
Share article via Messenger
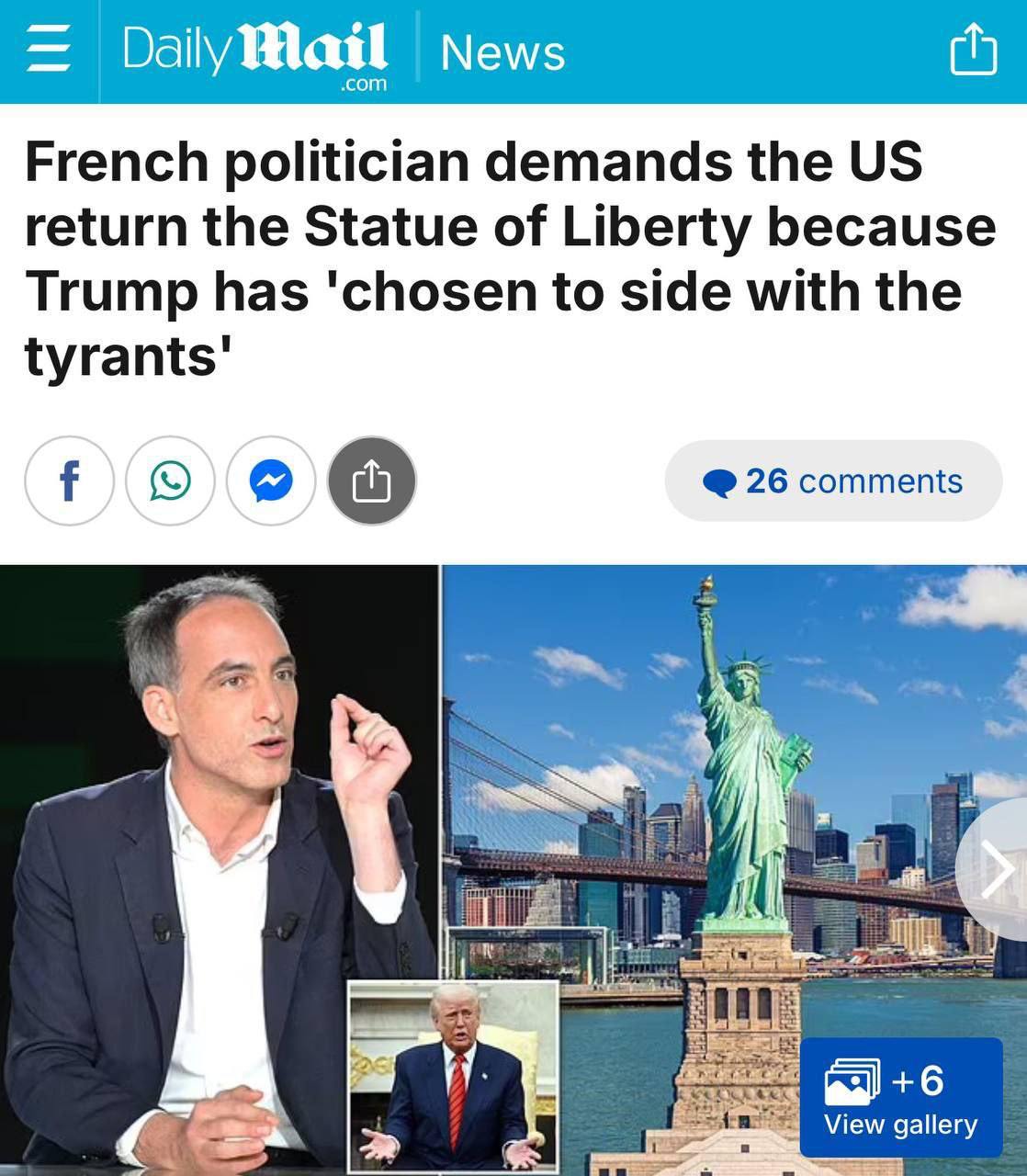pos(271,481)
